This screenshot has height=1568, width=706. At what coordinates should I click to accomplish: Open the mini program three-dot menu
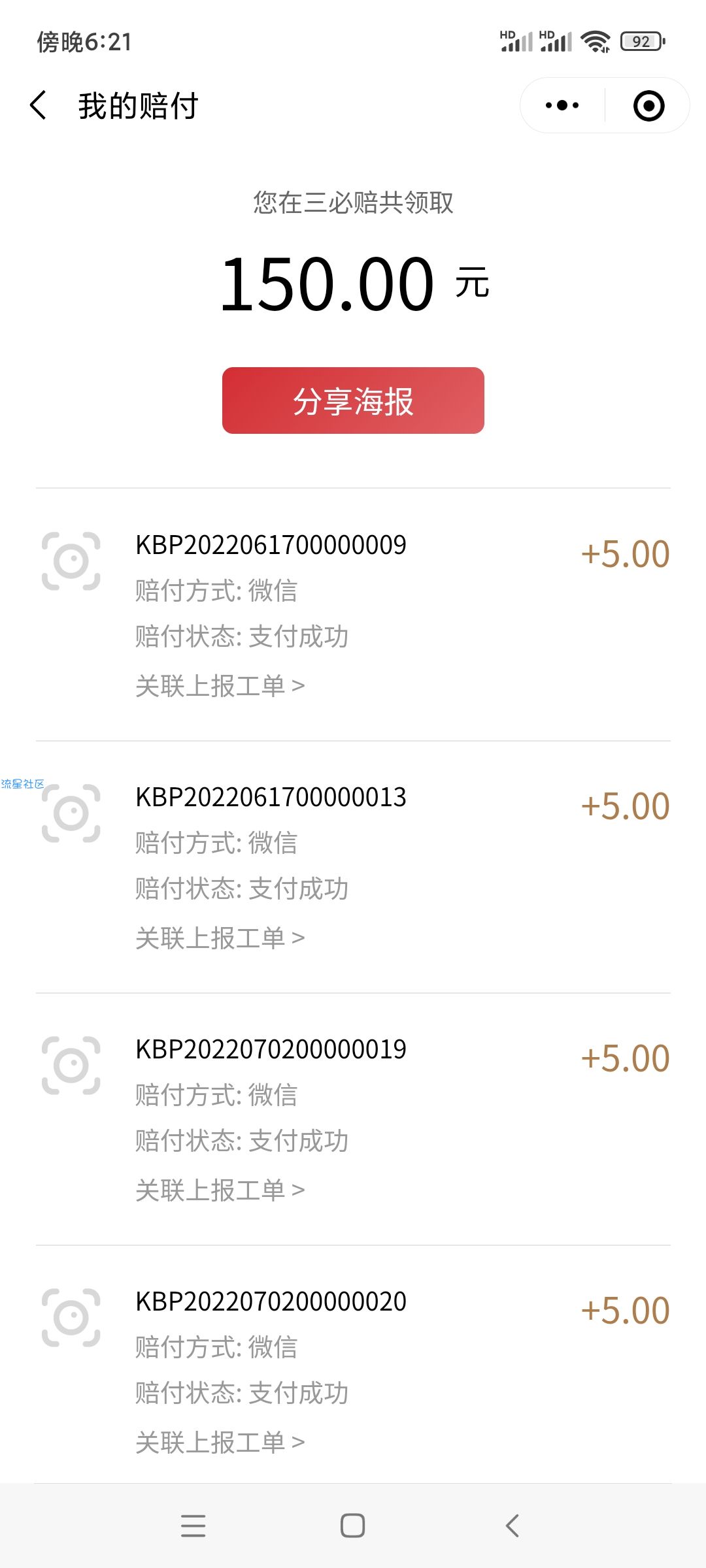(x=562, y=105)
